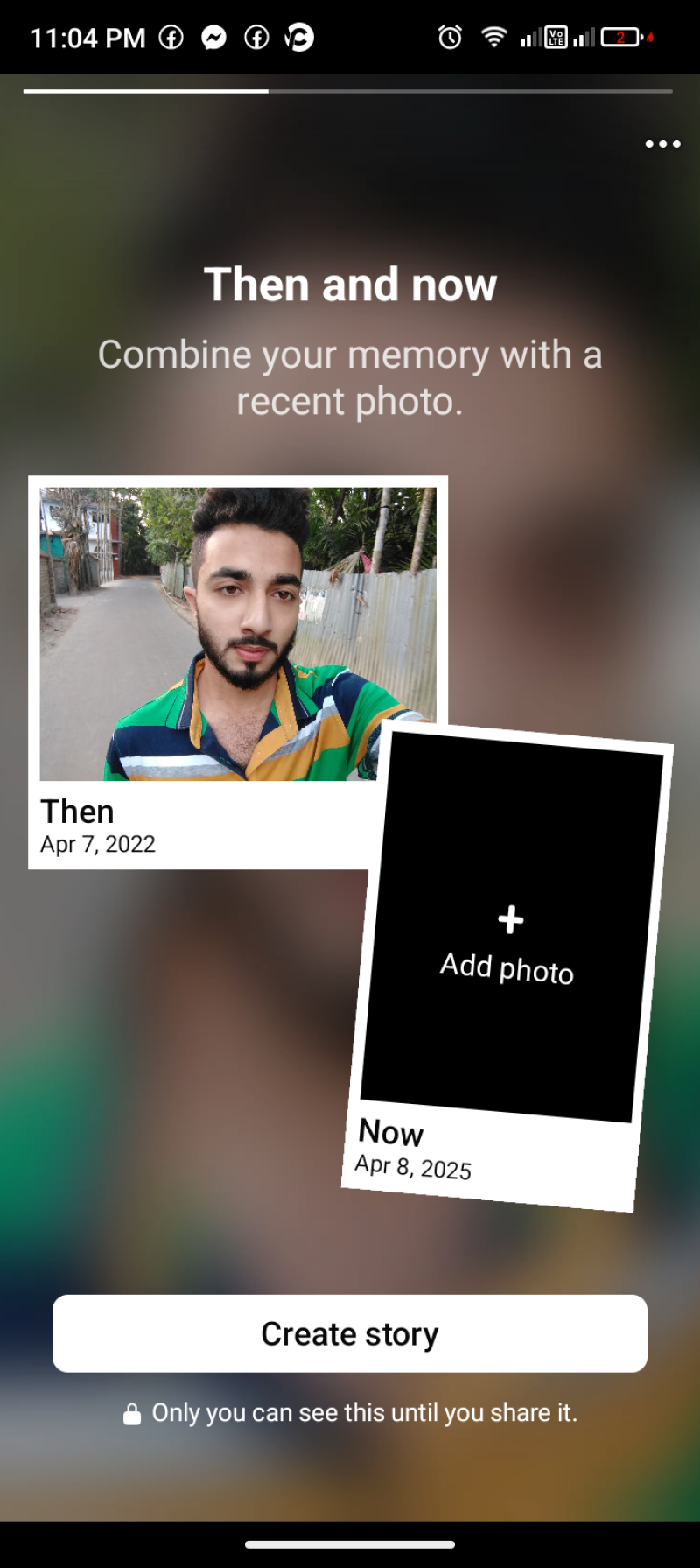Tap the Create story button

[x=350, y=1333]
